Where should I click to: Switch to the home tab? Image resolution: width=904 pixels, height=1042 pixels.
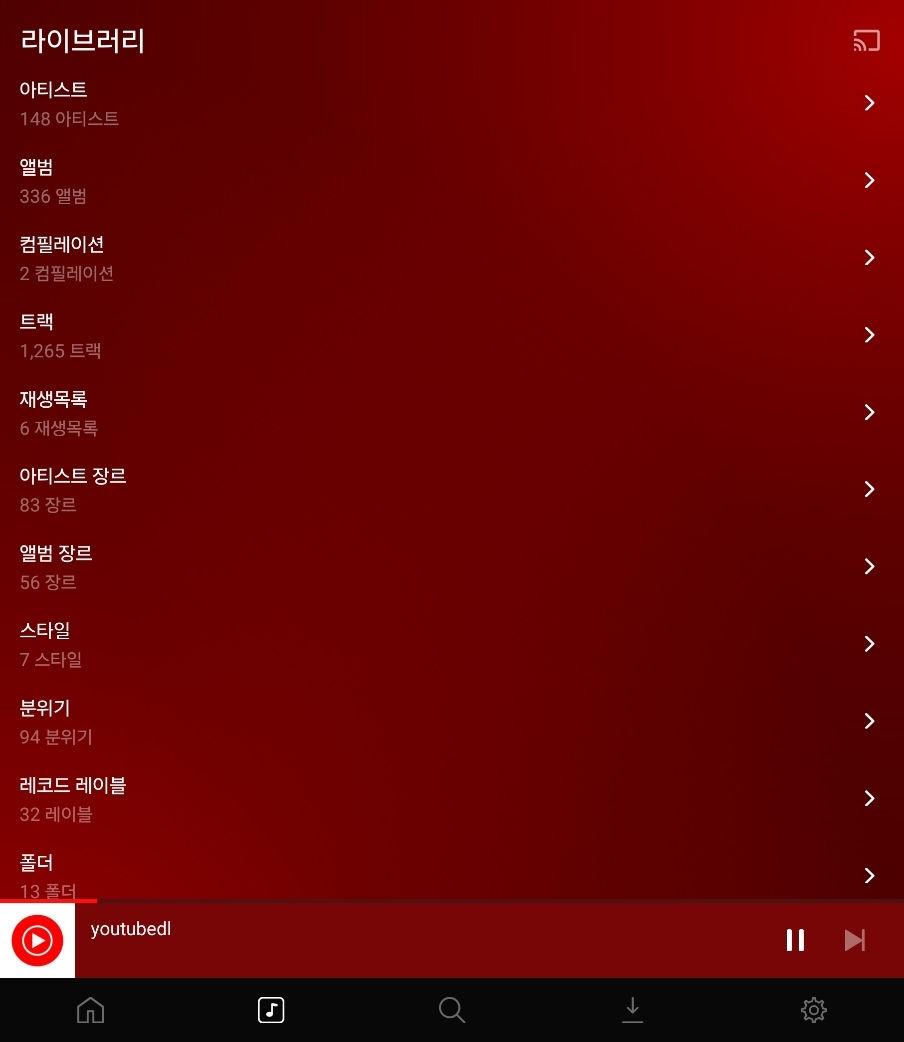point(90,1010)
